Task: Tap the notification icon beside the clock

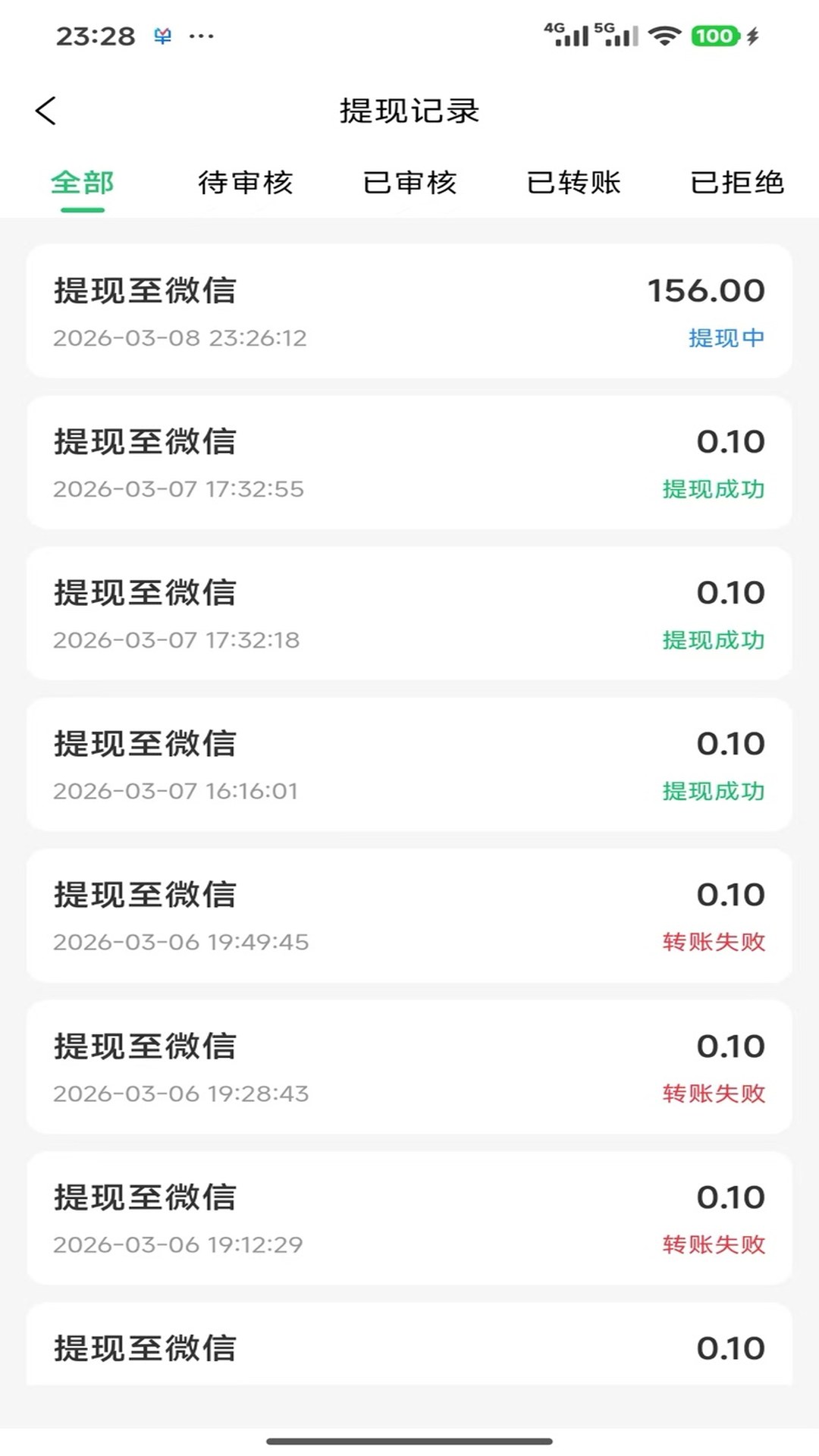Action: tap(163, 34)
